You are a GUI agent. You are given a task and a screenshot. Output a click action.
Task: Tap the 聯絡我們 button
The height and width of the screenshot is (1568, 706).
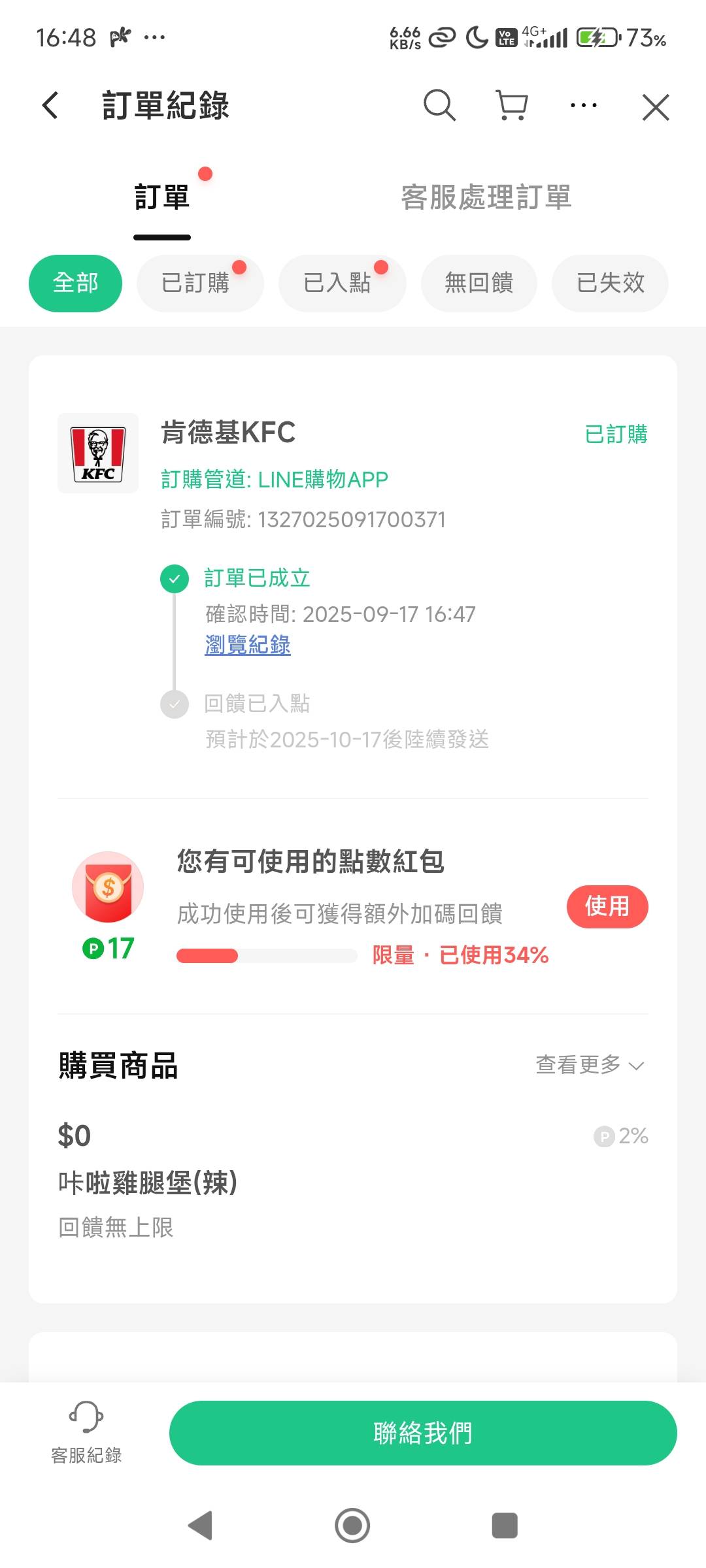click(422, 1432)
